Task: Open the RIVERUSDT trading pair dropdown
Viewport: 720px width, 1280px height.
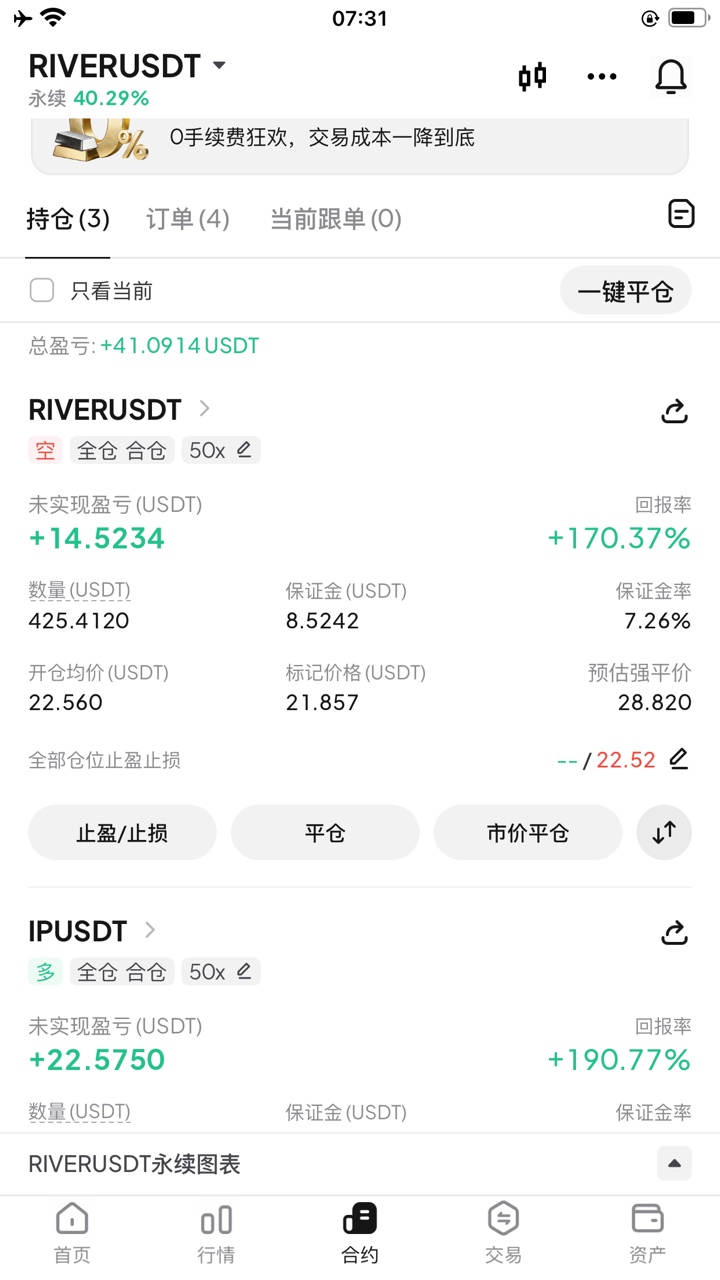Action: pyautogui.click(x=219, y=66)
